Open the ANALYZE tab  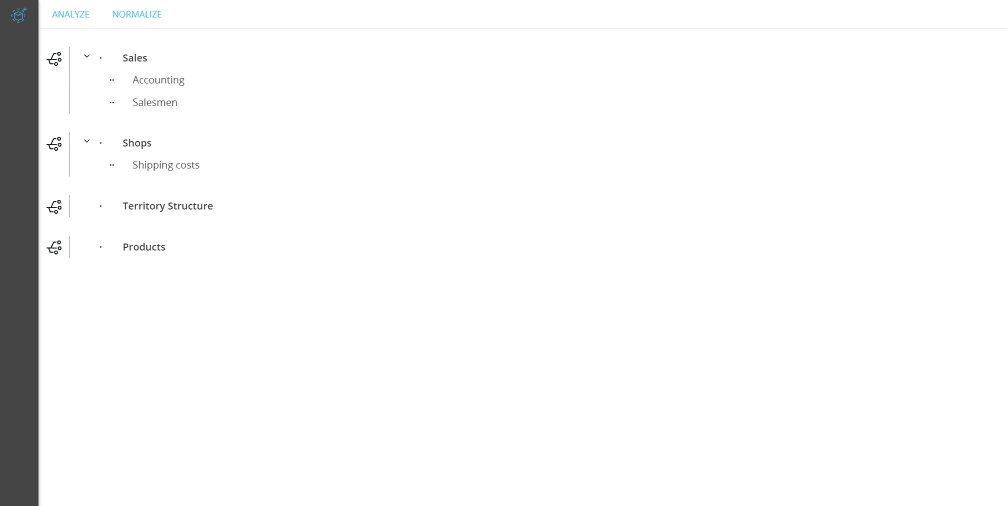click(x=70, y=15)
